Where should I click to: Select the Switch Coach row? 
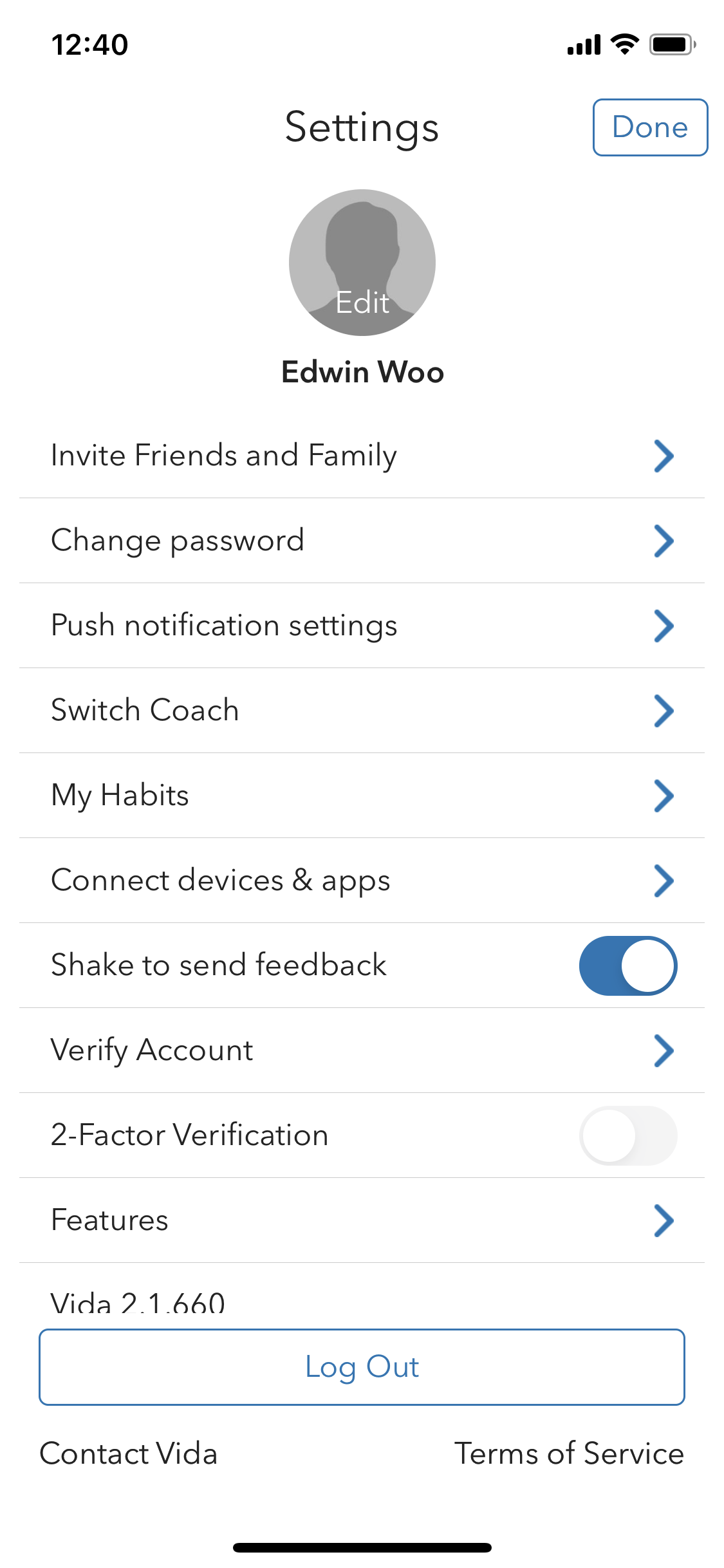click(x=362, y=711)
